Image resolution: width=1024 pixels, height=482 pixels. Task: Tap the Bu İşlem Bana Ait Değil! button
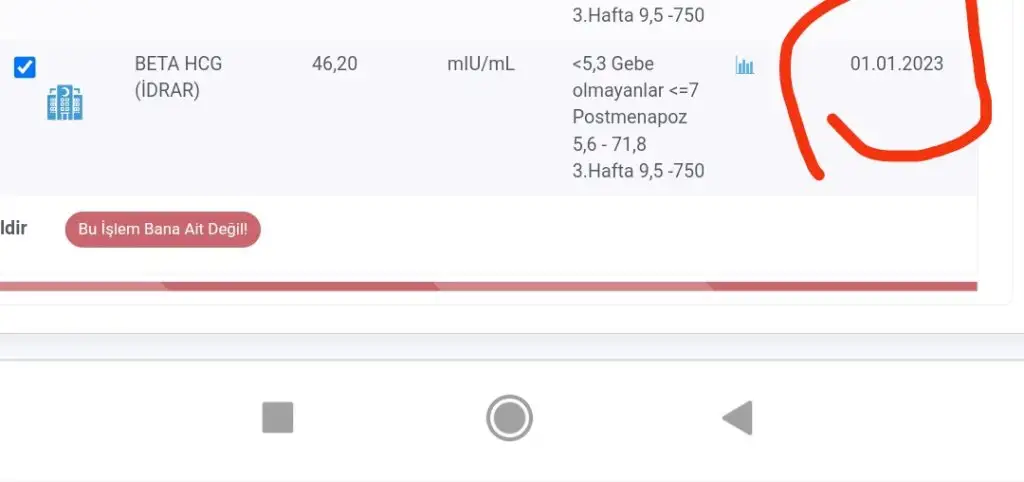point(163,229)
